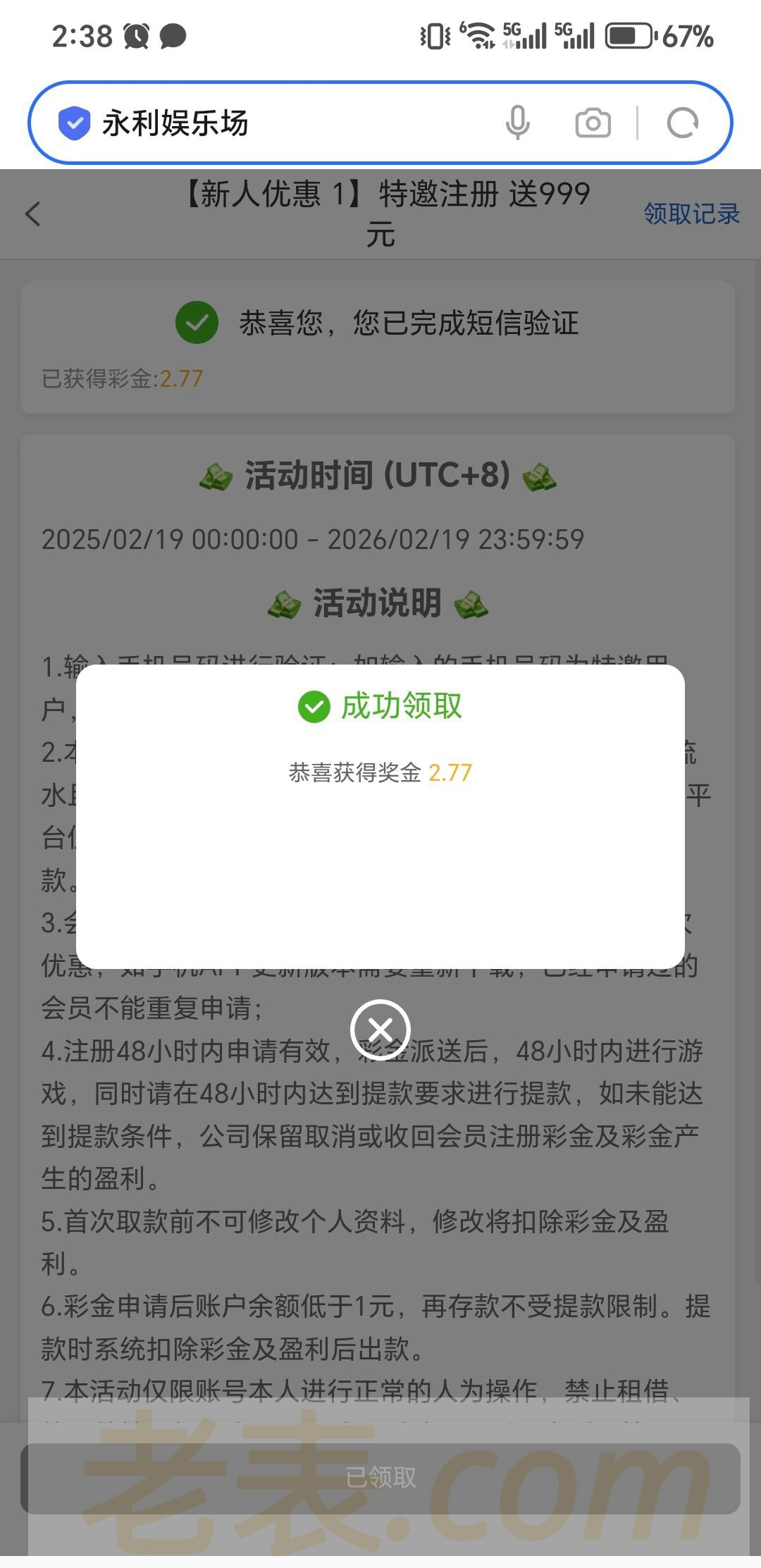Open camera search in the address bar
The height and width of the screenshot is (1568, 761).
[x=593, y=123]
